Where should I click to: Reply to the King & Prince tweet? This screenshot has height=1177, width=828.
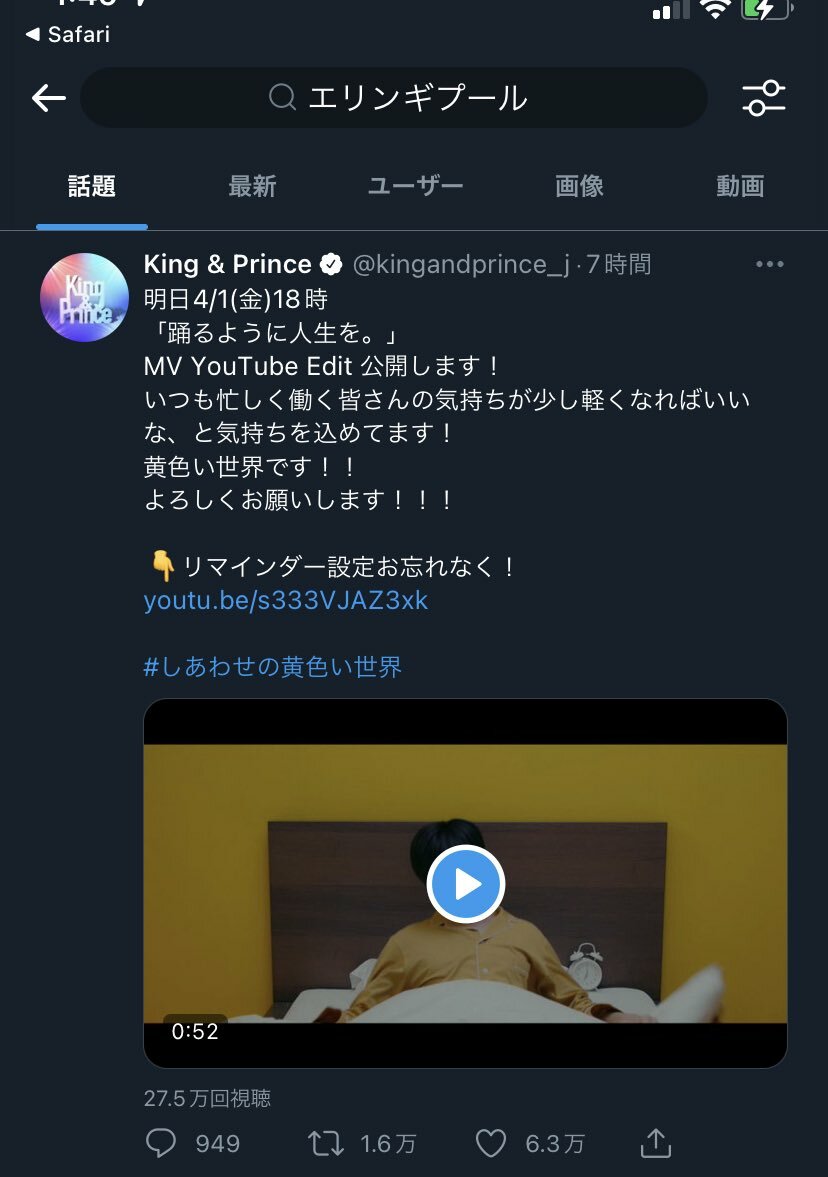161,1144
